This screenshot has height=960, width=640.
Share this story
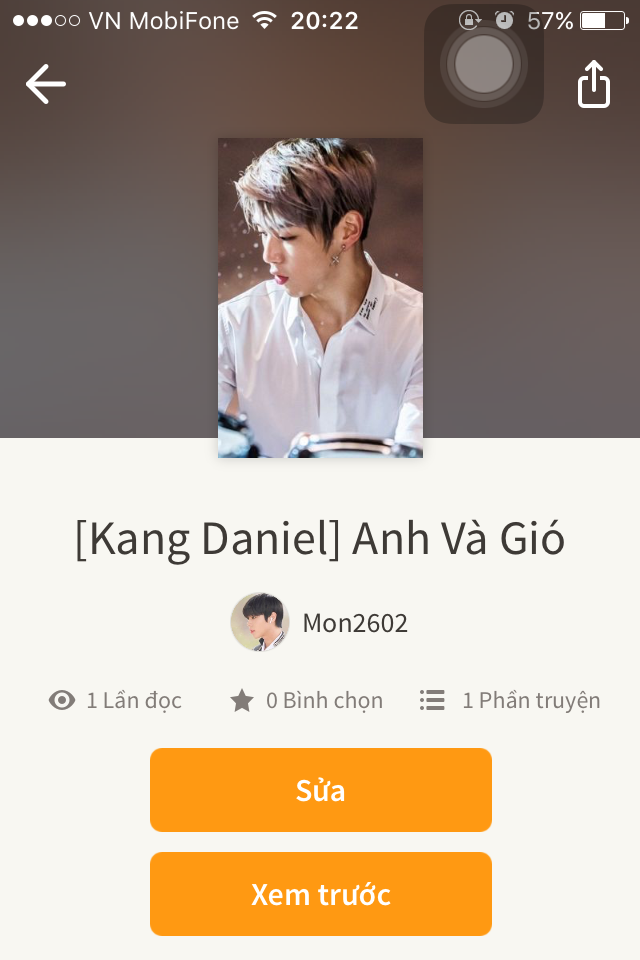pos(594,84)
